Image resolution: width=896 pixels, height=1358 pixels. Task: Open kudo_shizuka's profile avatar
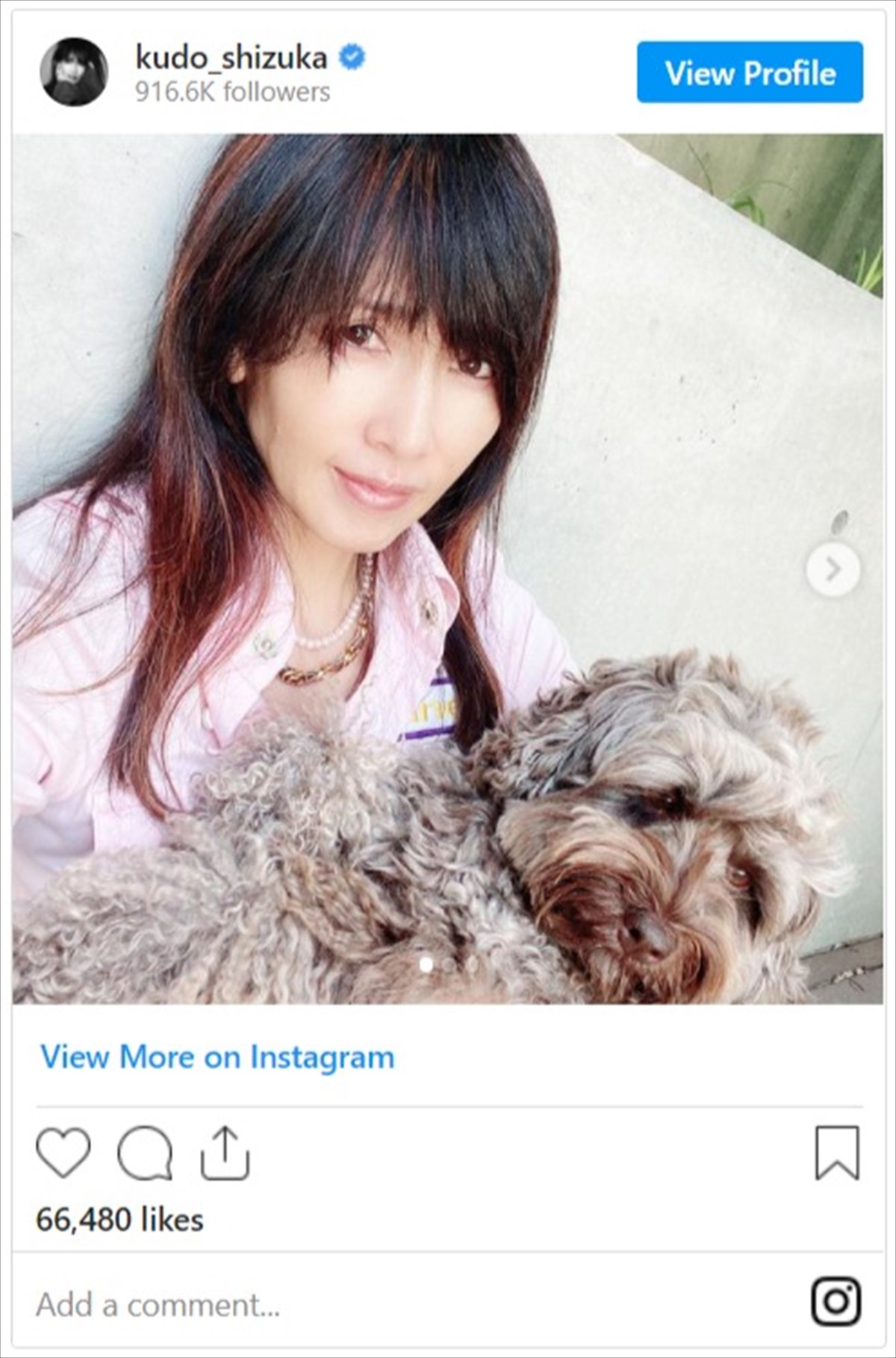tap(73, 72)
